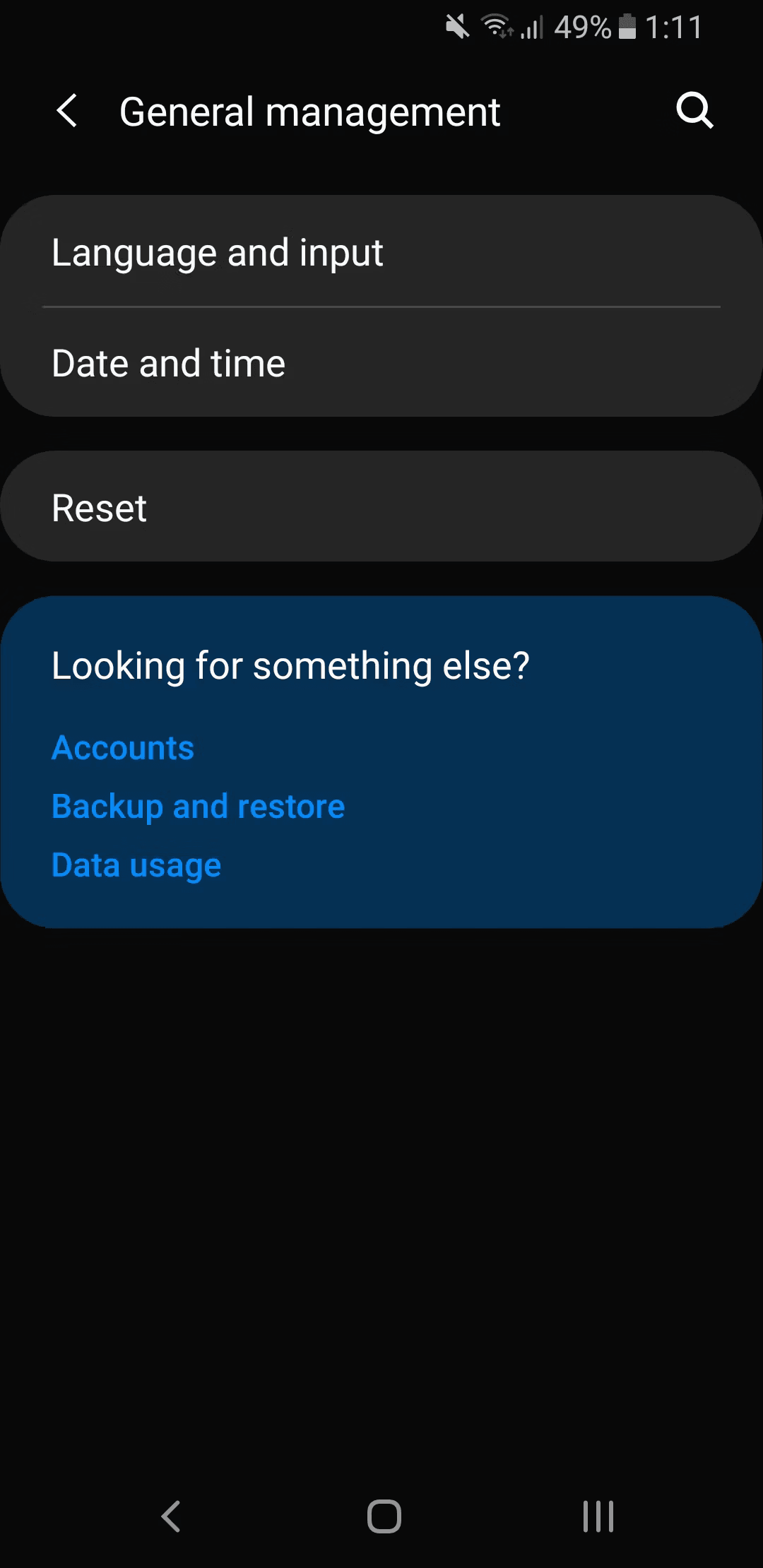The width and height of the screenshot is (763, 1568).
Task: Open Date and time settings
Action: (x=381, y=363)
